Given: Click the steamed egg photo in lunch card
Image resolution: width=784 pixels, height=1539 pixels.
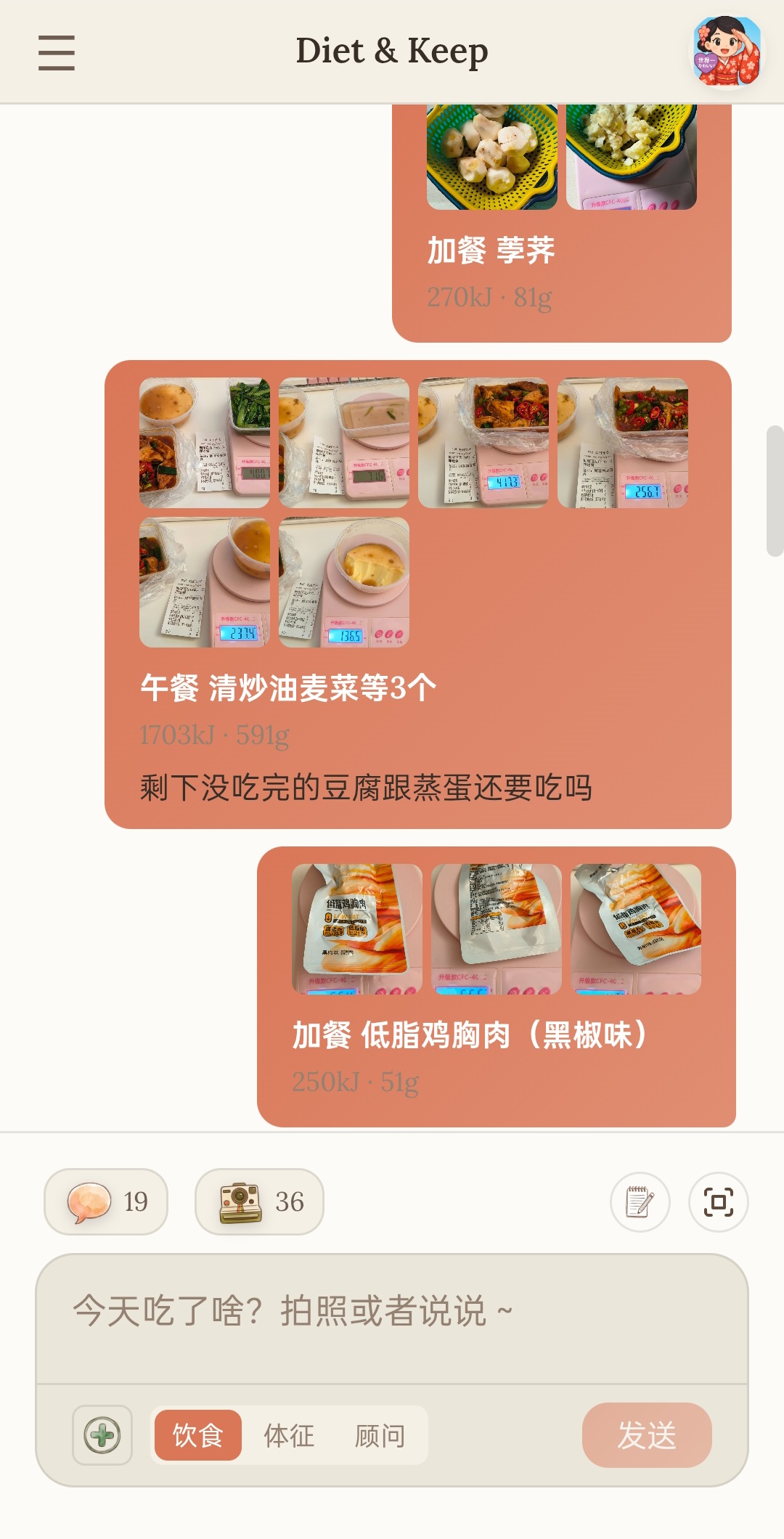Looking at the screenshot, I should click(x=346, y=584).
